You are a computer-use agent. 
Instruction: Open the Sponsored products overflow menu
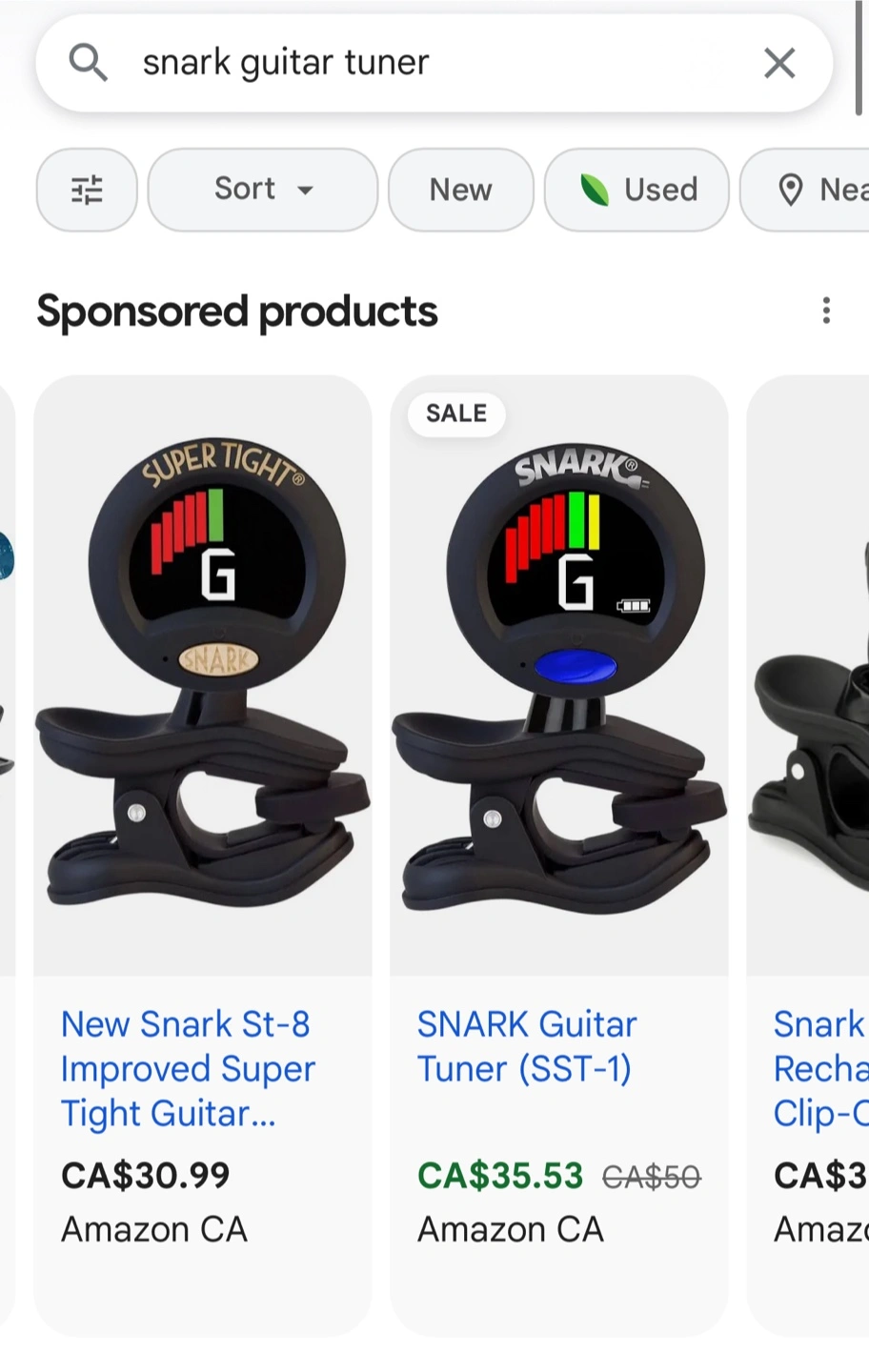coord(826,311)
